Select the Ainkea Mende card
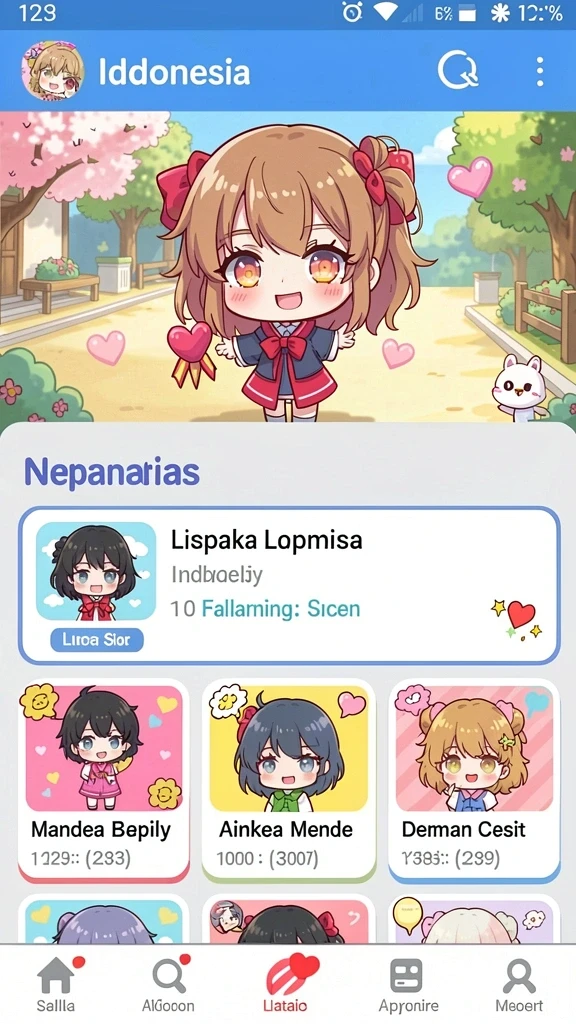 tap(289, 780)
